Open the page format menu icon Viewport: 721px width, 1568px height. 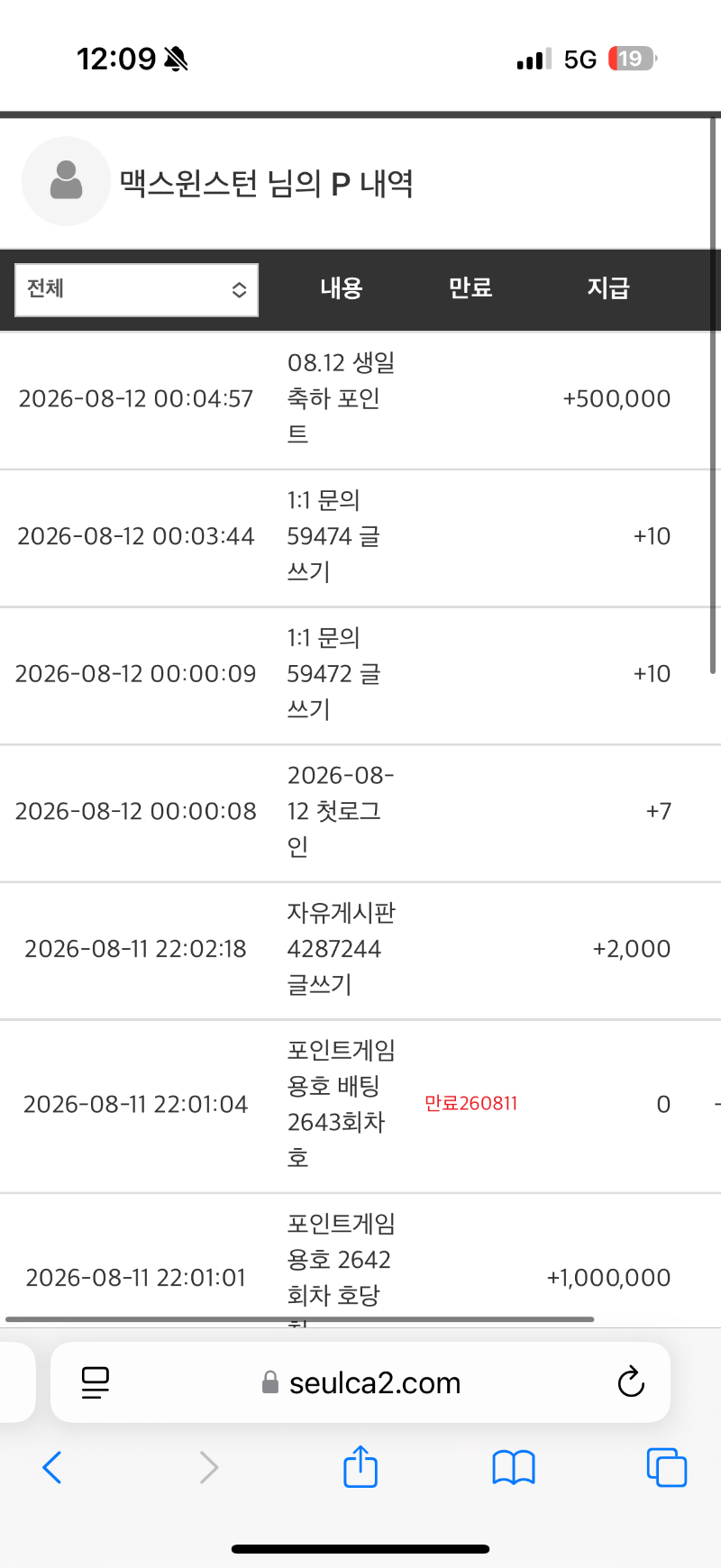click(95, 1382)
